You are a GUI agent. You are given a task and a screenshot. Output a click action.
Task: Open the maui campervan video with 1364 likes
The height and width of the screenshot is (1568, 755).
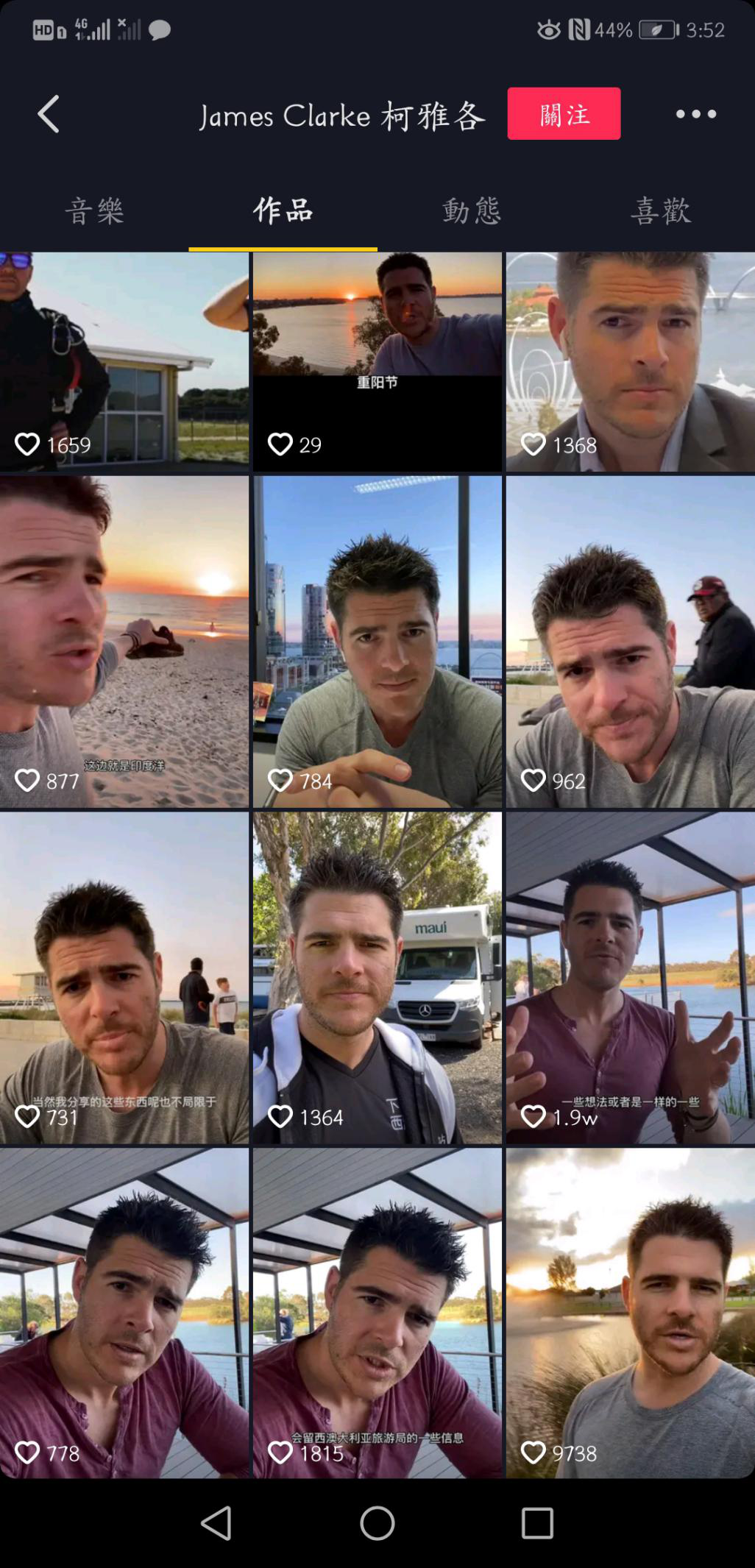(x=377, y=978)
